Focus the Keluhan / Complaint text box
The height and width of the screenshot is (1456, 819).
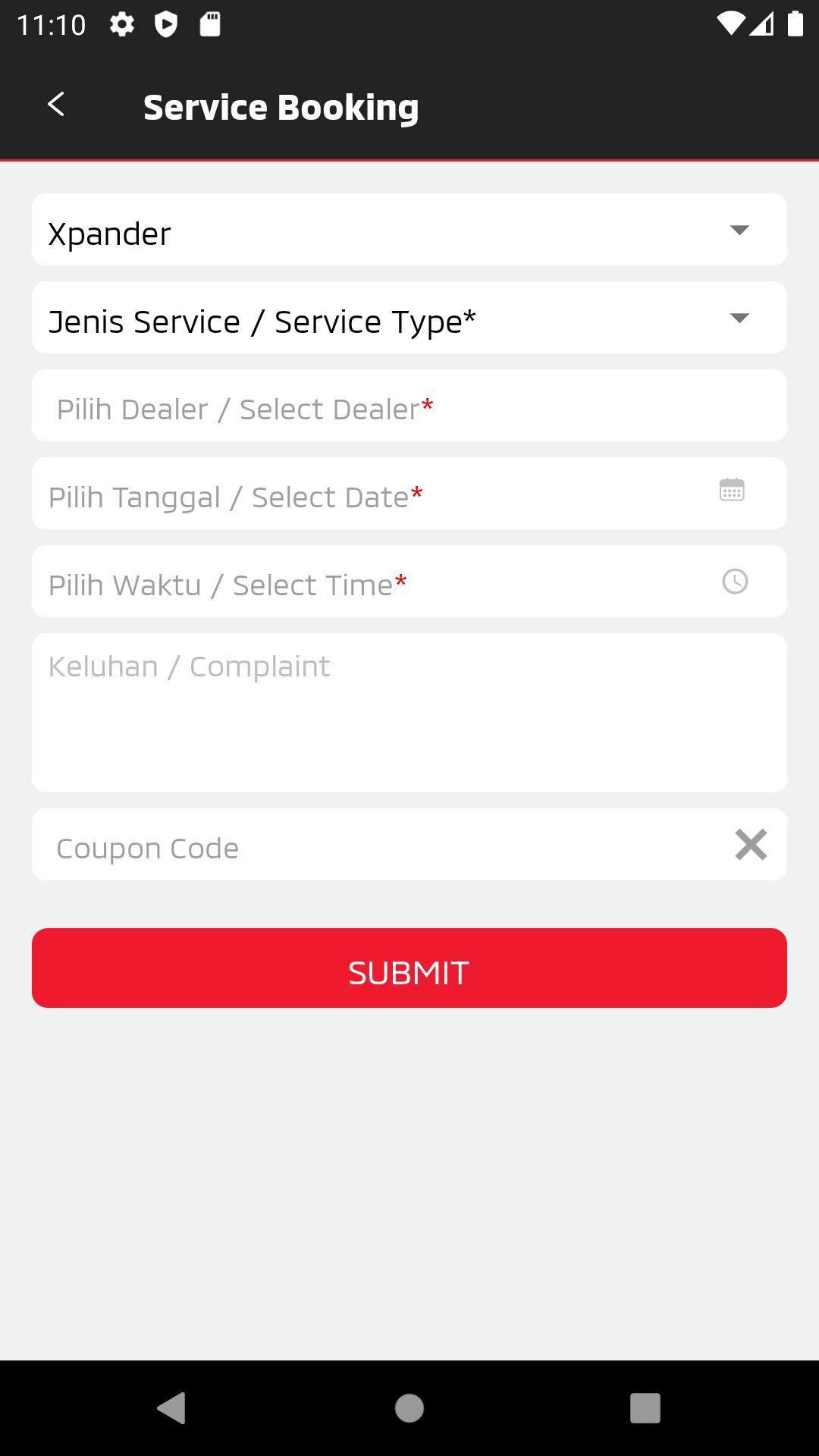409,713
